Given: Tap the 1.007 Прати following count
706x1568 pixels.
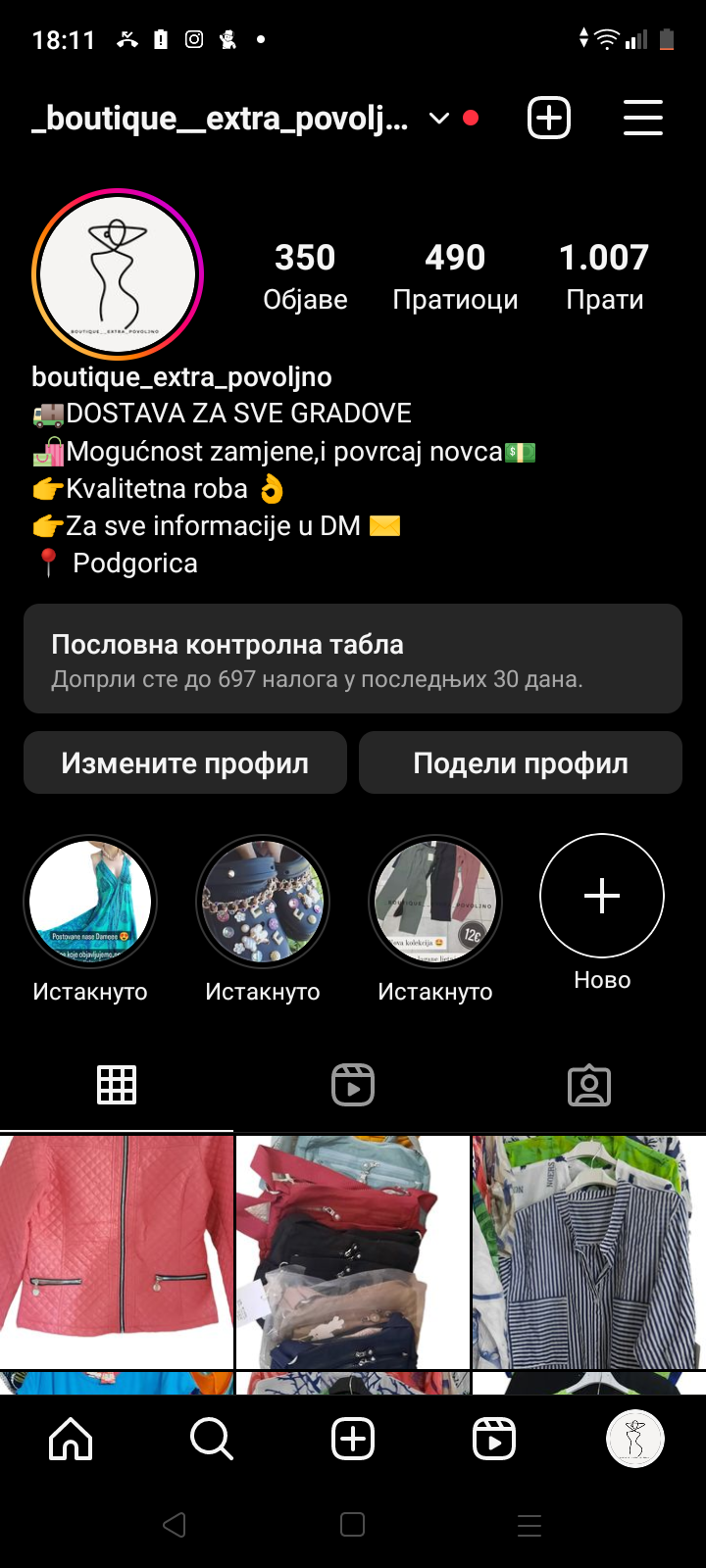Looking at the screenshot, I should (605, 274).
